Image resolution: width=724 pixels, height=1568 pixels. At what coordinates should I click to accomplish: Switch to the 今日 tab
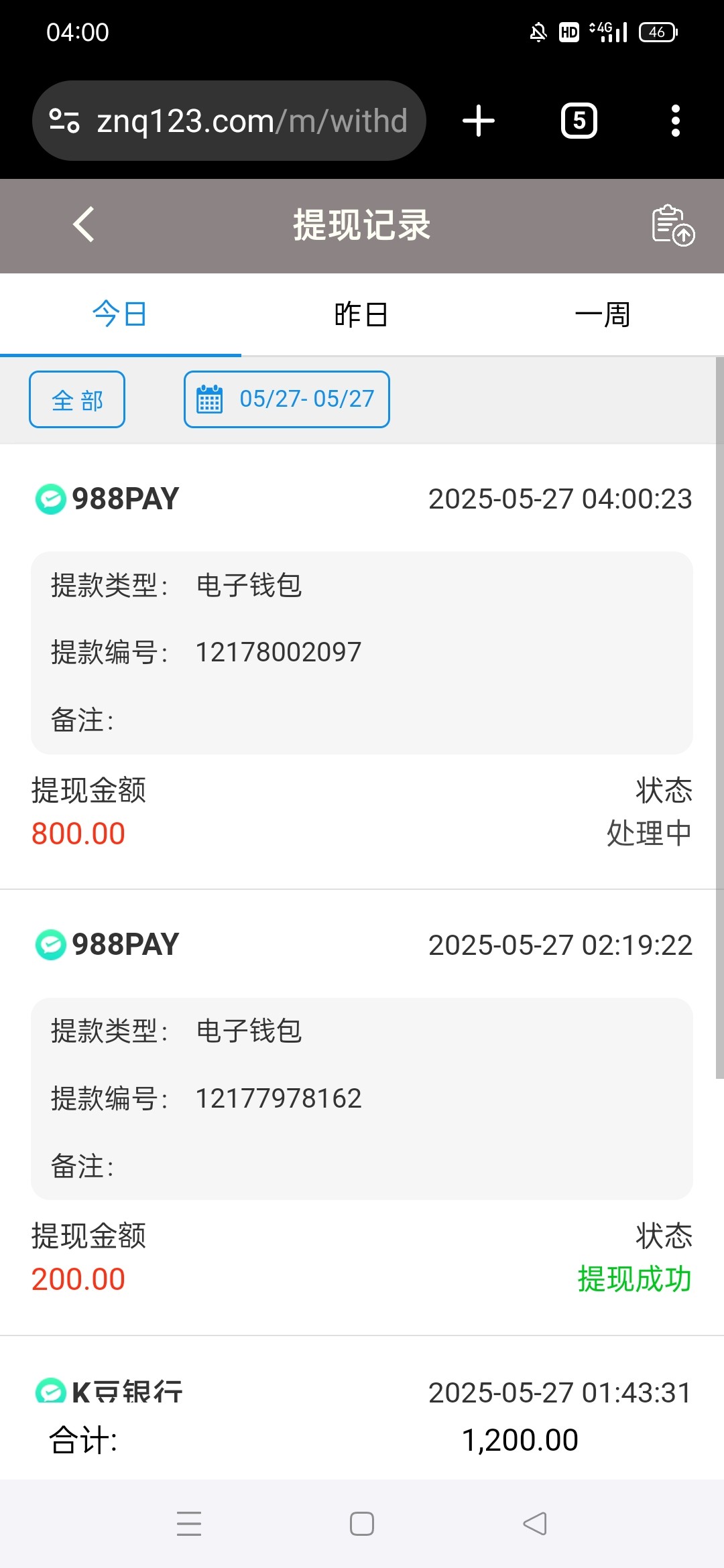(120, 314)
